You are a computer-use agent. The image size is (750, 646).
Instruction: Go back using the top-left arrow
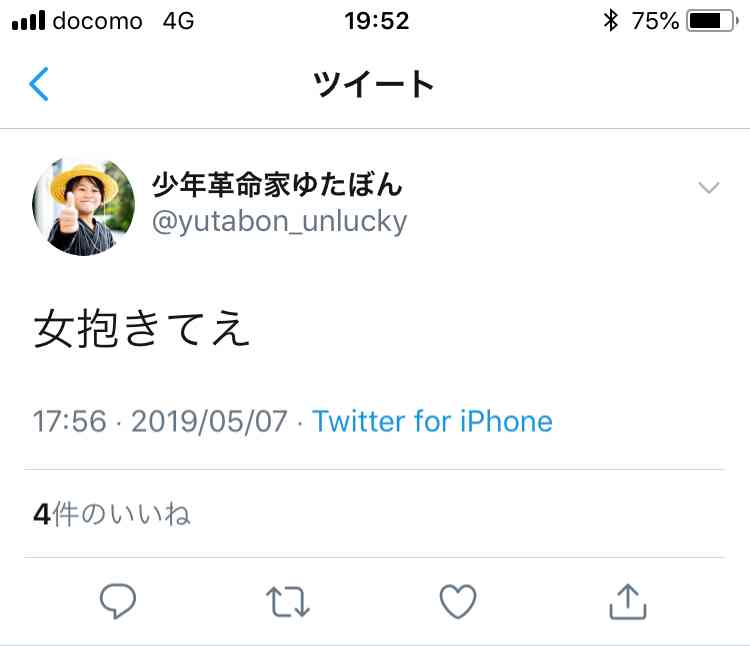(x=39, y=85)
